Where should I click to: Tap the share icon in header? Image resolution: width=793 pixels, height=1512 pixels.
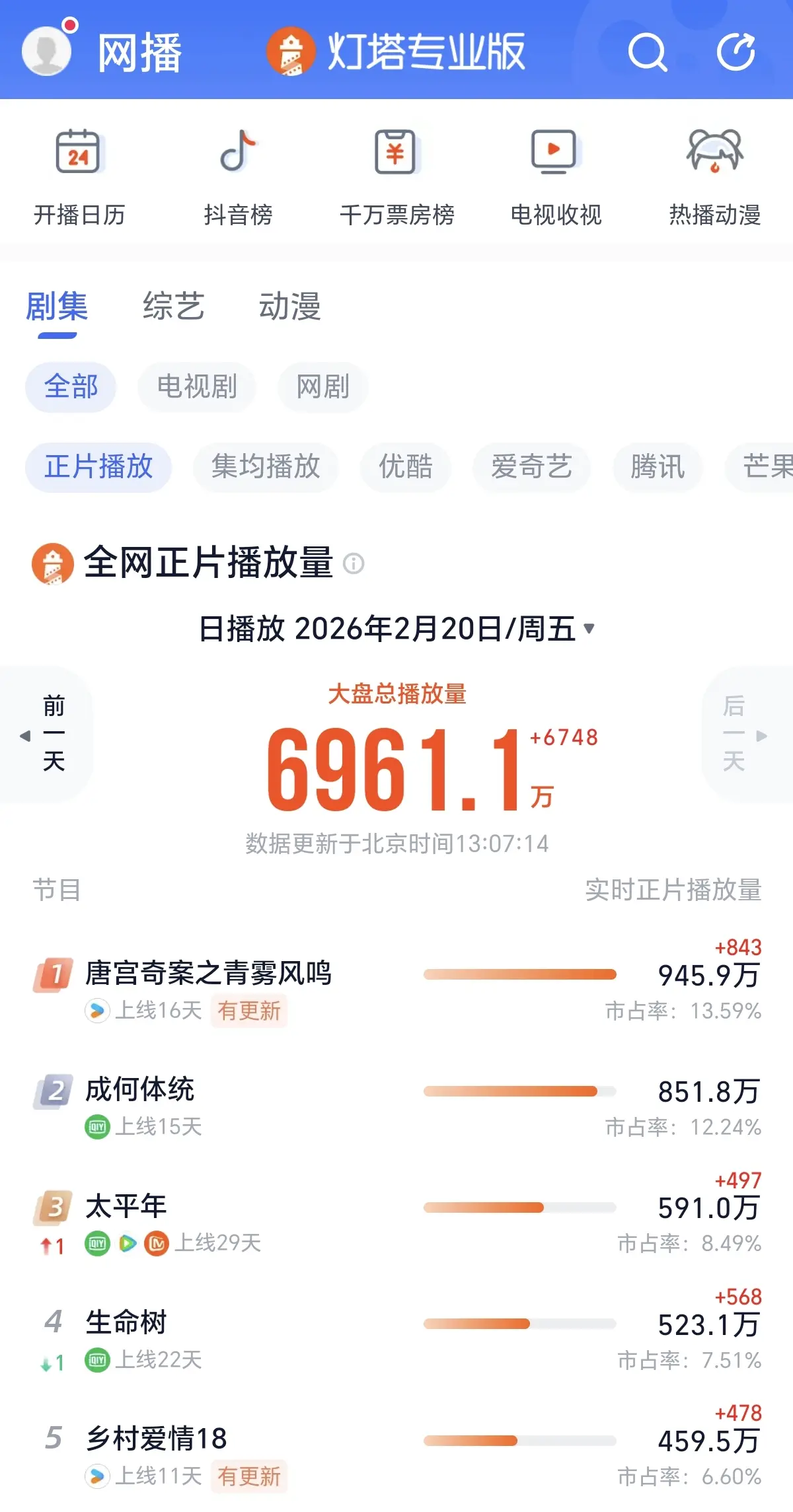point(736,52)
